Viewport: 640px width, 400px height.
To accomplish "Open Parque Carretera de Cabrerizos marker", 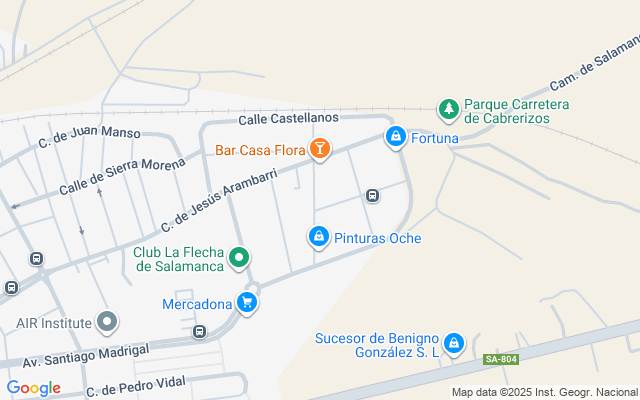I will 449,108.
